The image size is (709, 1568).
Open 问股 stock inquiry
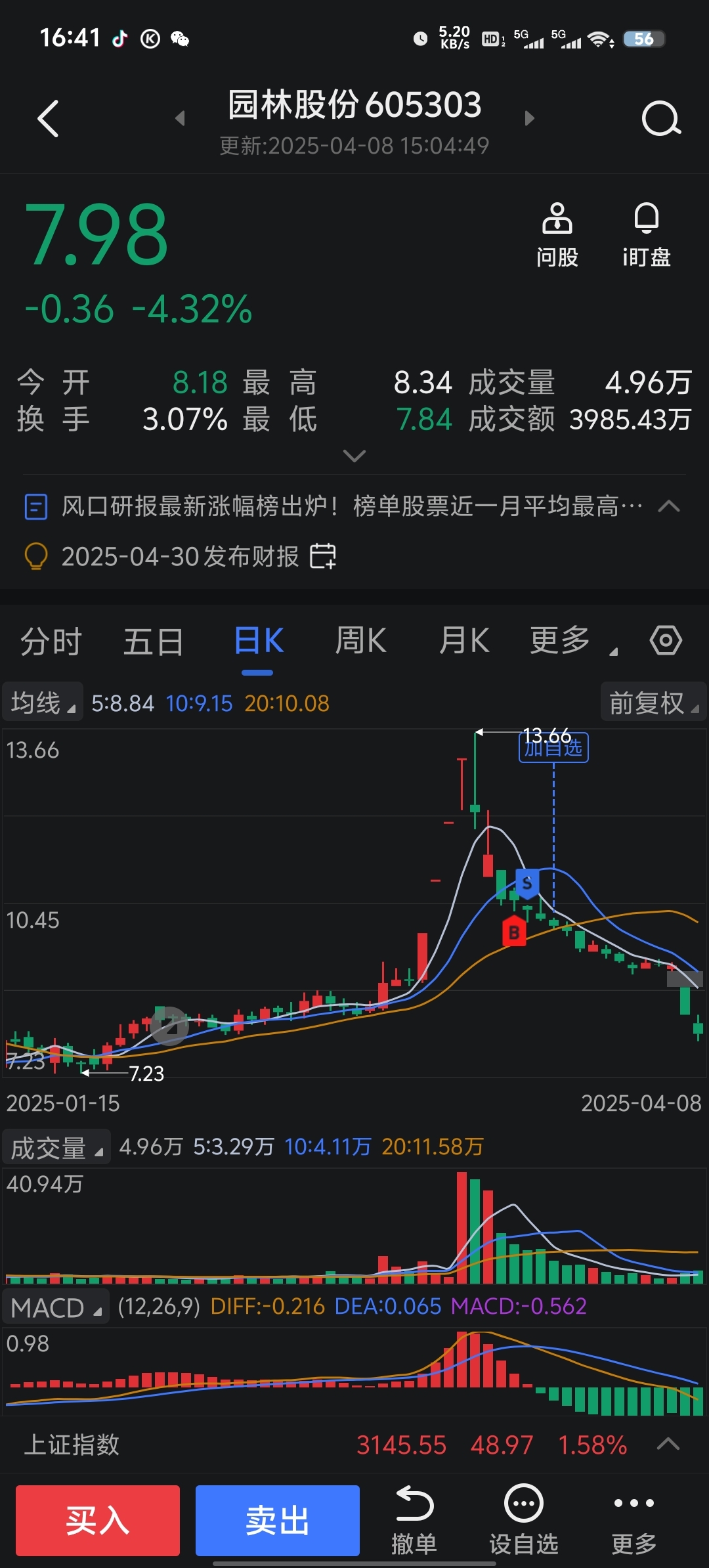click(557, 236)
